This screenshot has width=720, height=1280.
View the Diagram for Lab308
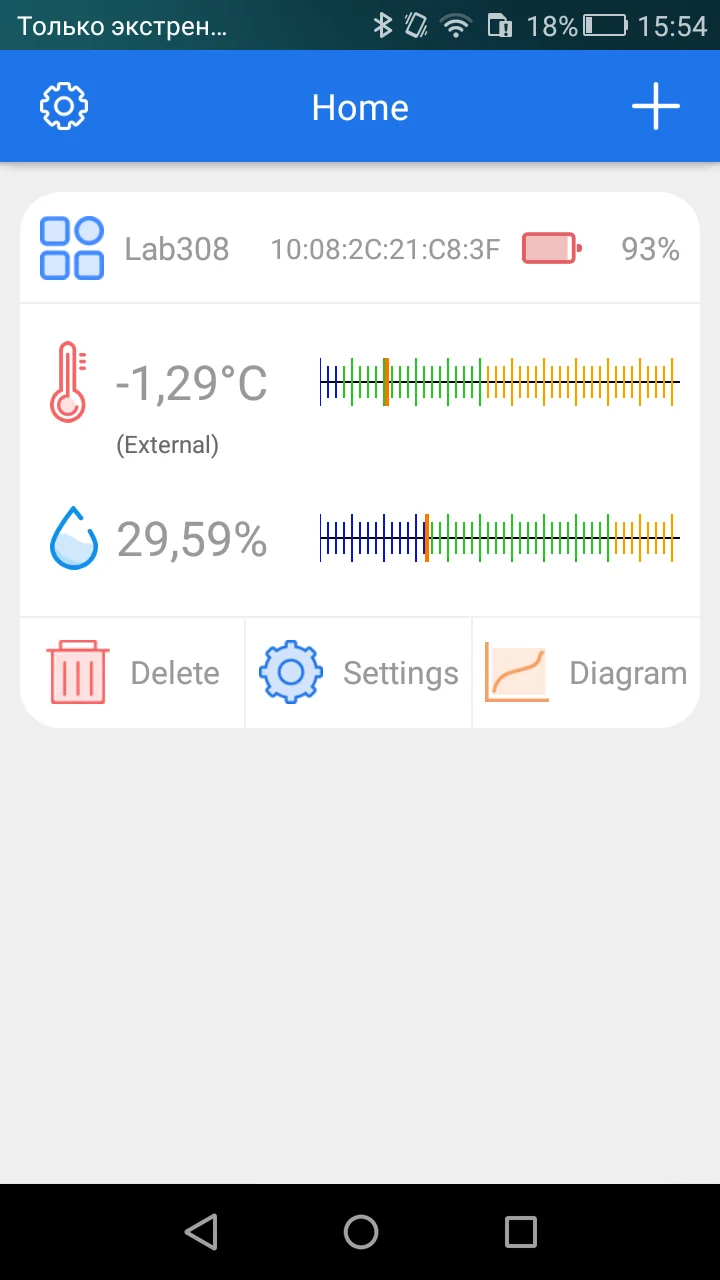586,673
